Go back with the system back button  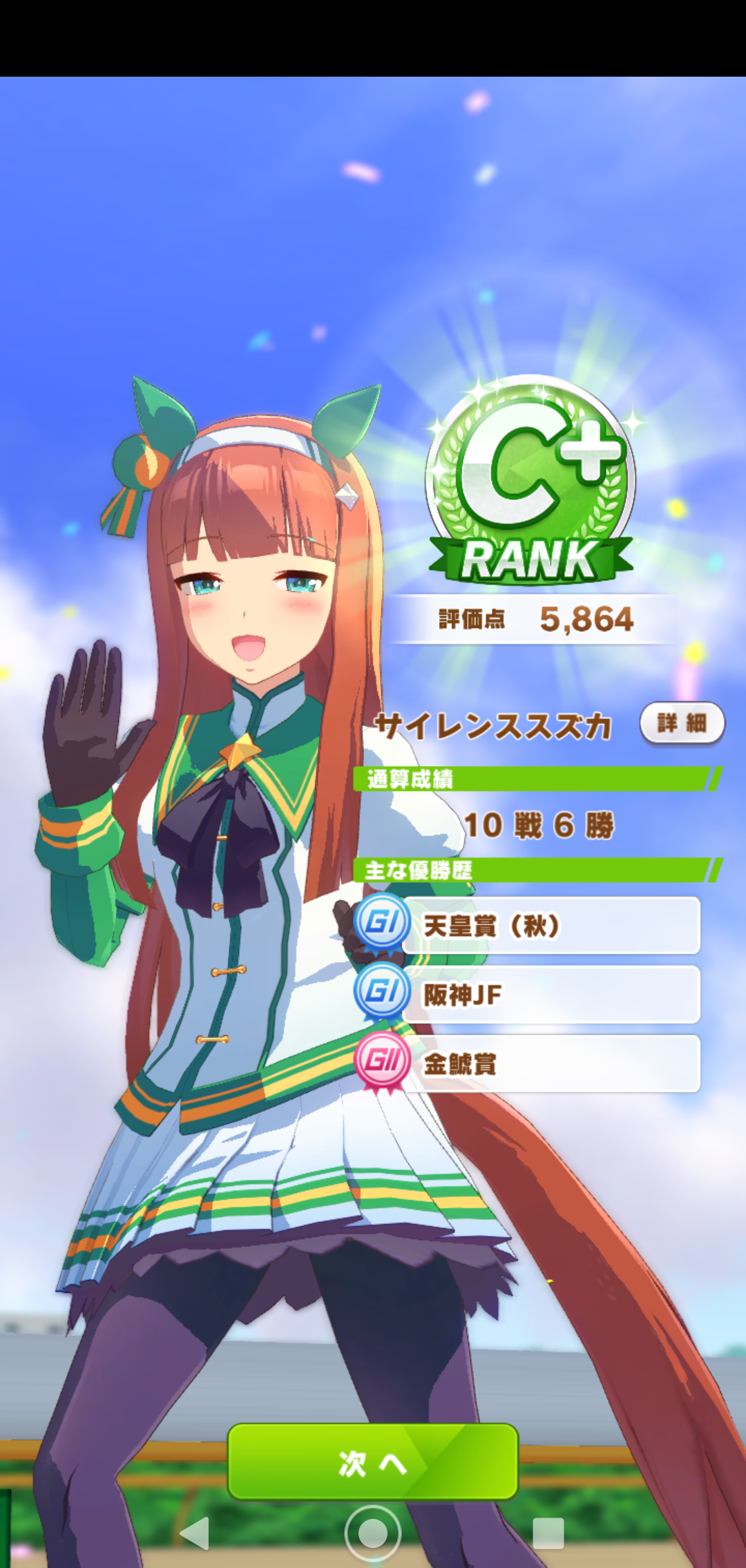[x=195, y=1533]
